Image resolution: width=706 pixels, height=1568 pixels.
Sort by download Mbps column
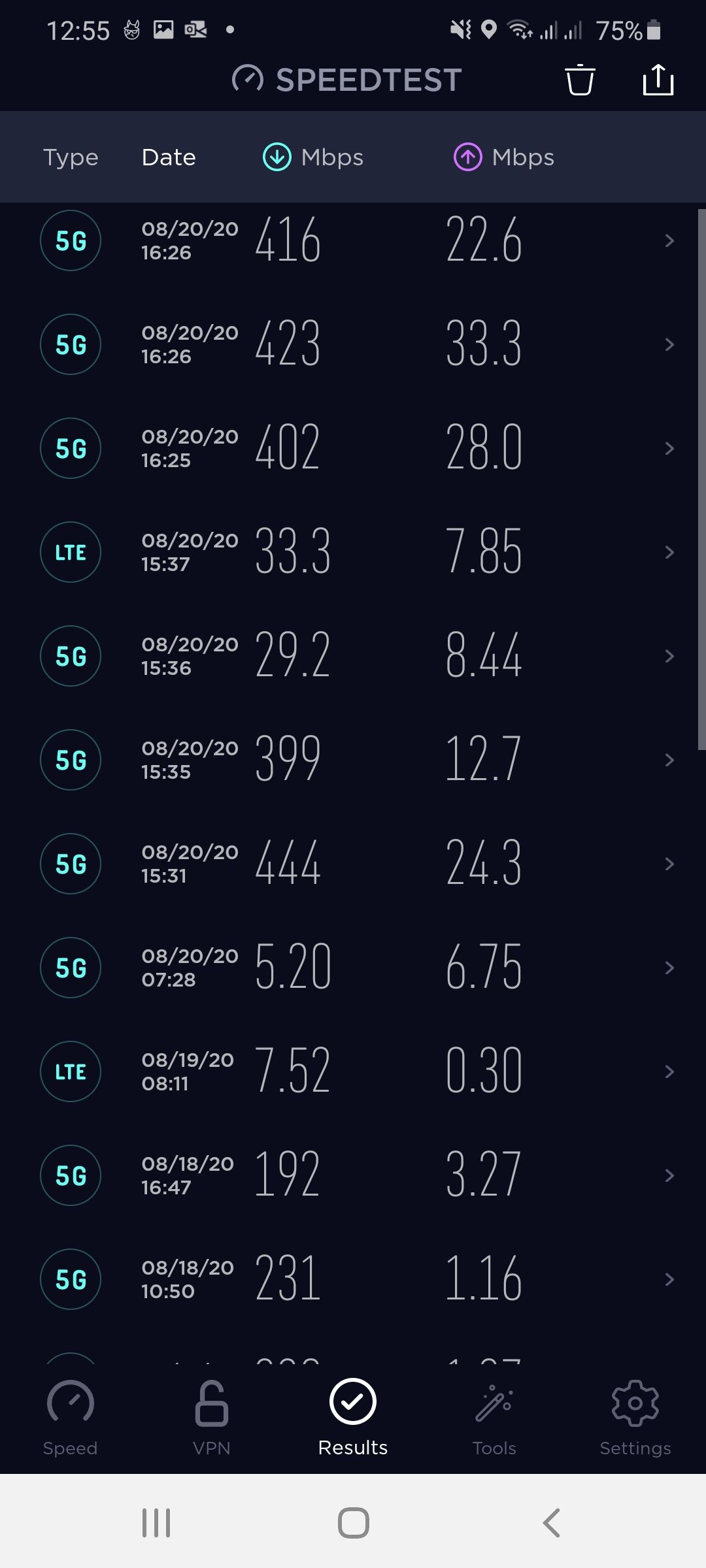(312, 157)
